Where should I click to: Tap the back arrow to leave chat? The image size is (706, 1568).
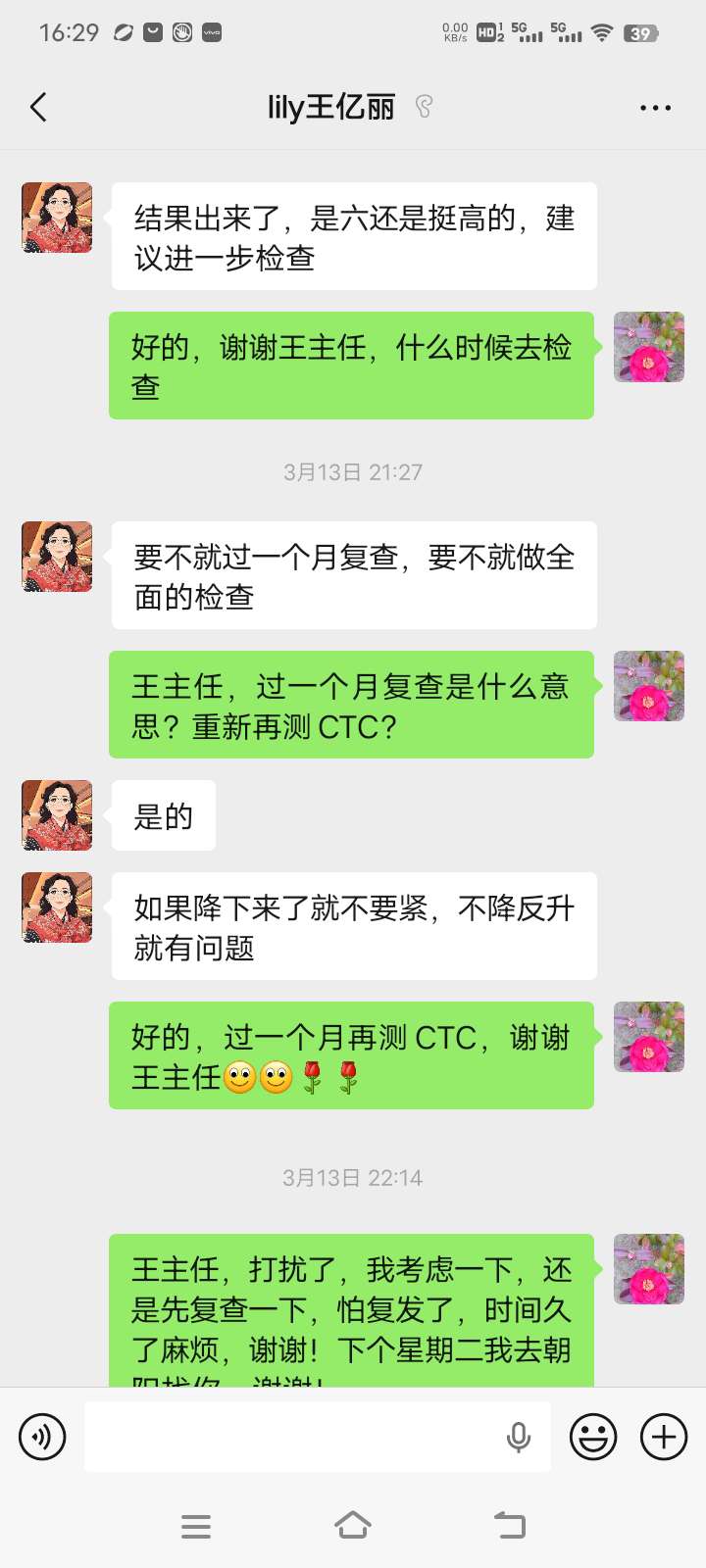[x=39, y=107]
